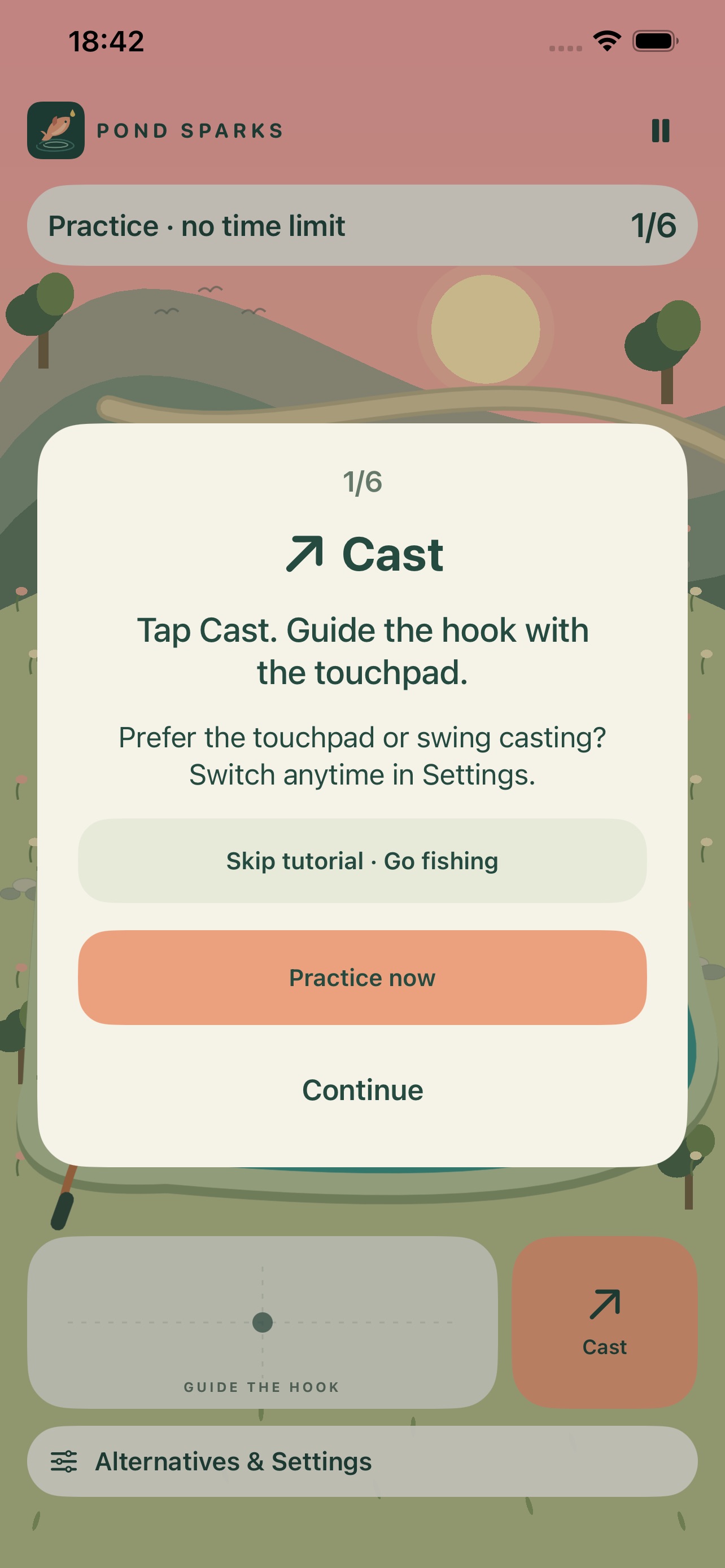
Task: Continue to the next tutorial step
Action: [x=362, y=1090]
